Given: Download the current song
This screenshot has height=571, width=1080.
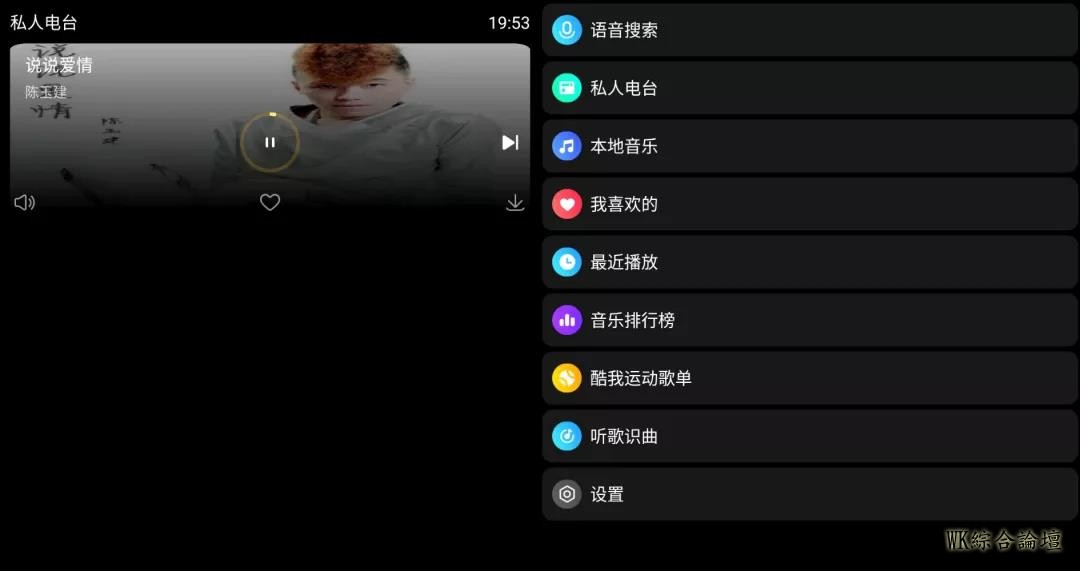Looking at the screenshot, I should pos(515,203).
